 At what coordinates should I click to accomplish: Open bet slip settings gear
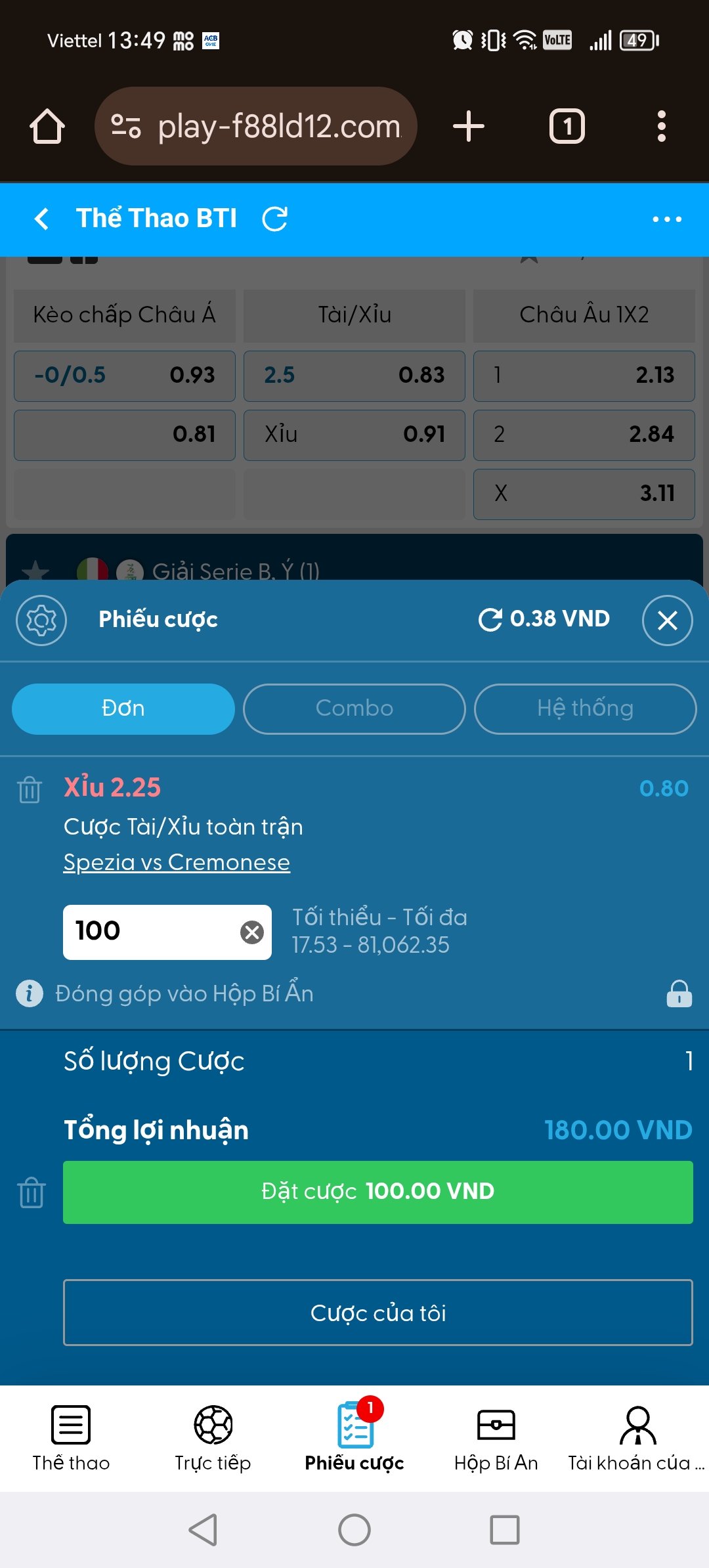(41, 620)
